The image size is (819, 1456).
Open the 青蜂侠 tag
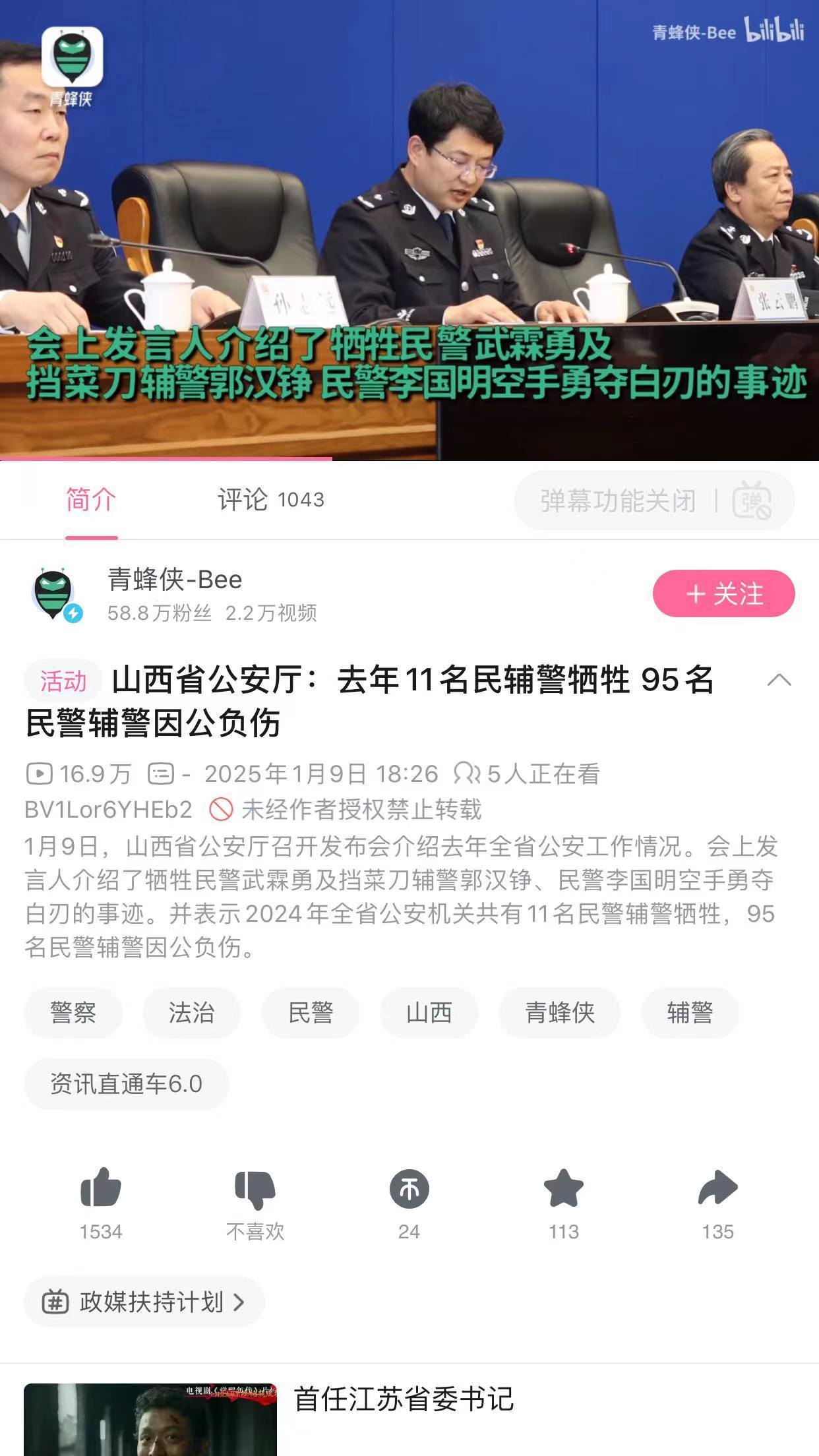point(560,1012)
